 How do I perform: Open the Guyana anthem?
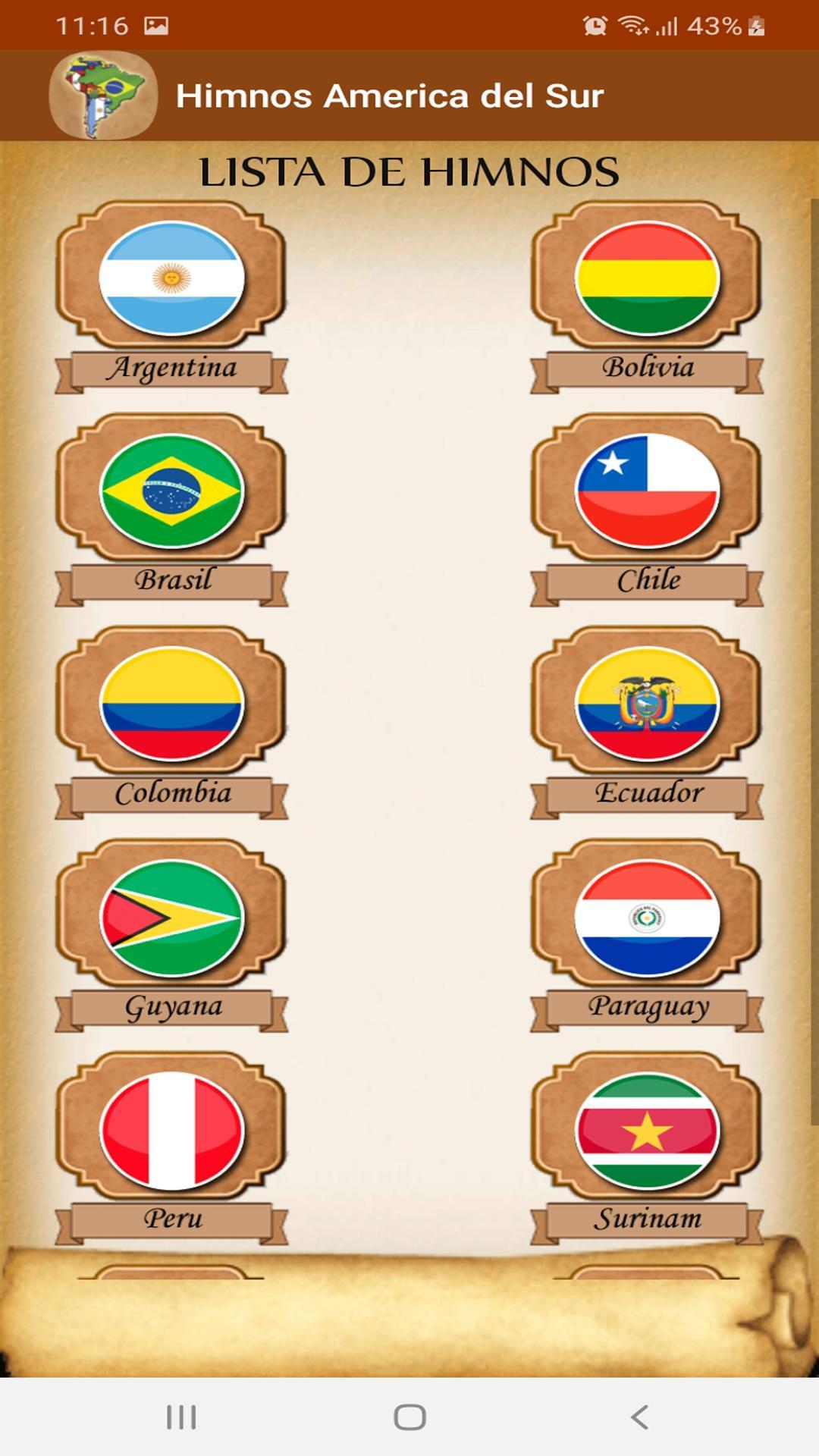(x=172, y=918)
